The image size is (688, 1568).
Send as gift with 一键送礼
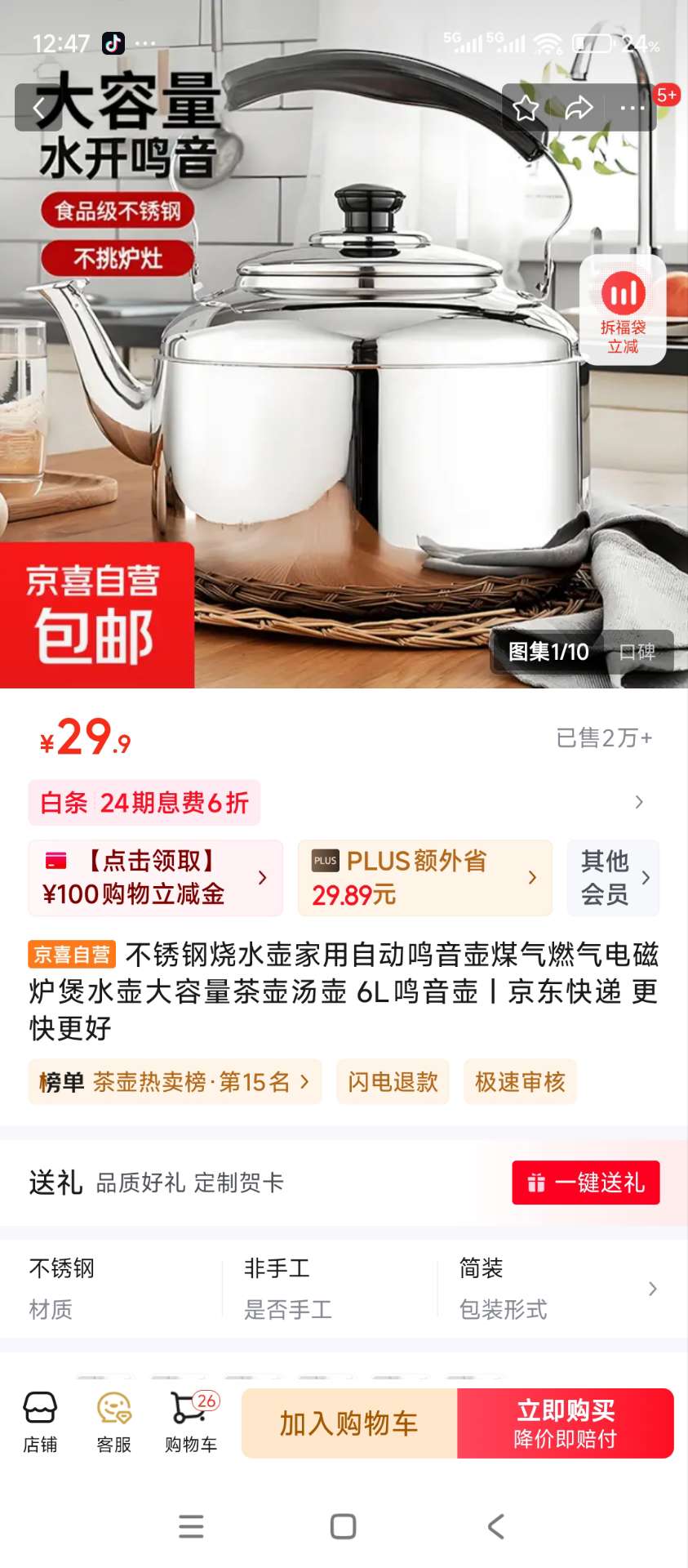(x=586, y=1183)
